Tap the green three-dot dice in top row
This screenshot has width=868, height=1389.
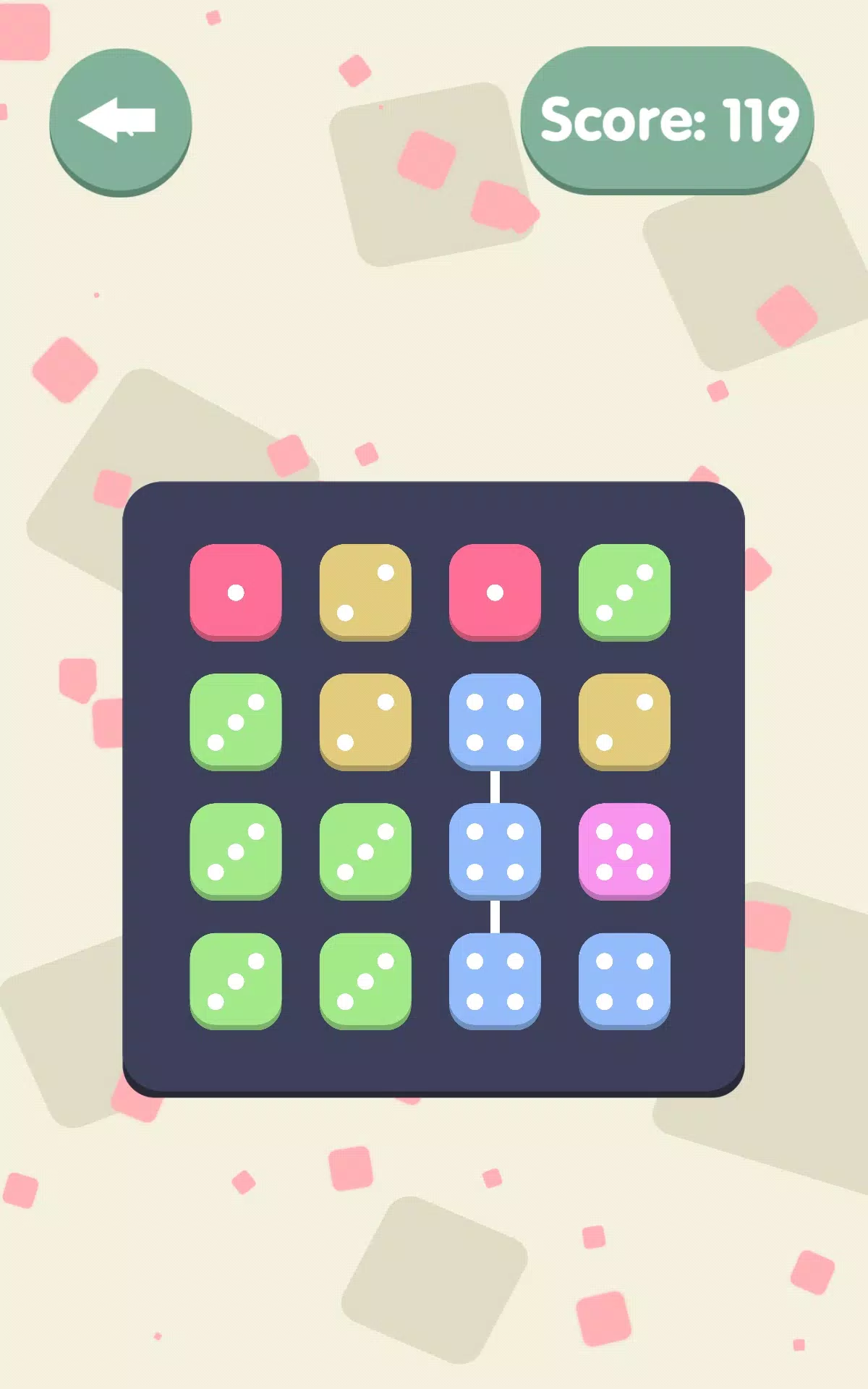(x=624, y=592)
